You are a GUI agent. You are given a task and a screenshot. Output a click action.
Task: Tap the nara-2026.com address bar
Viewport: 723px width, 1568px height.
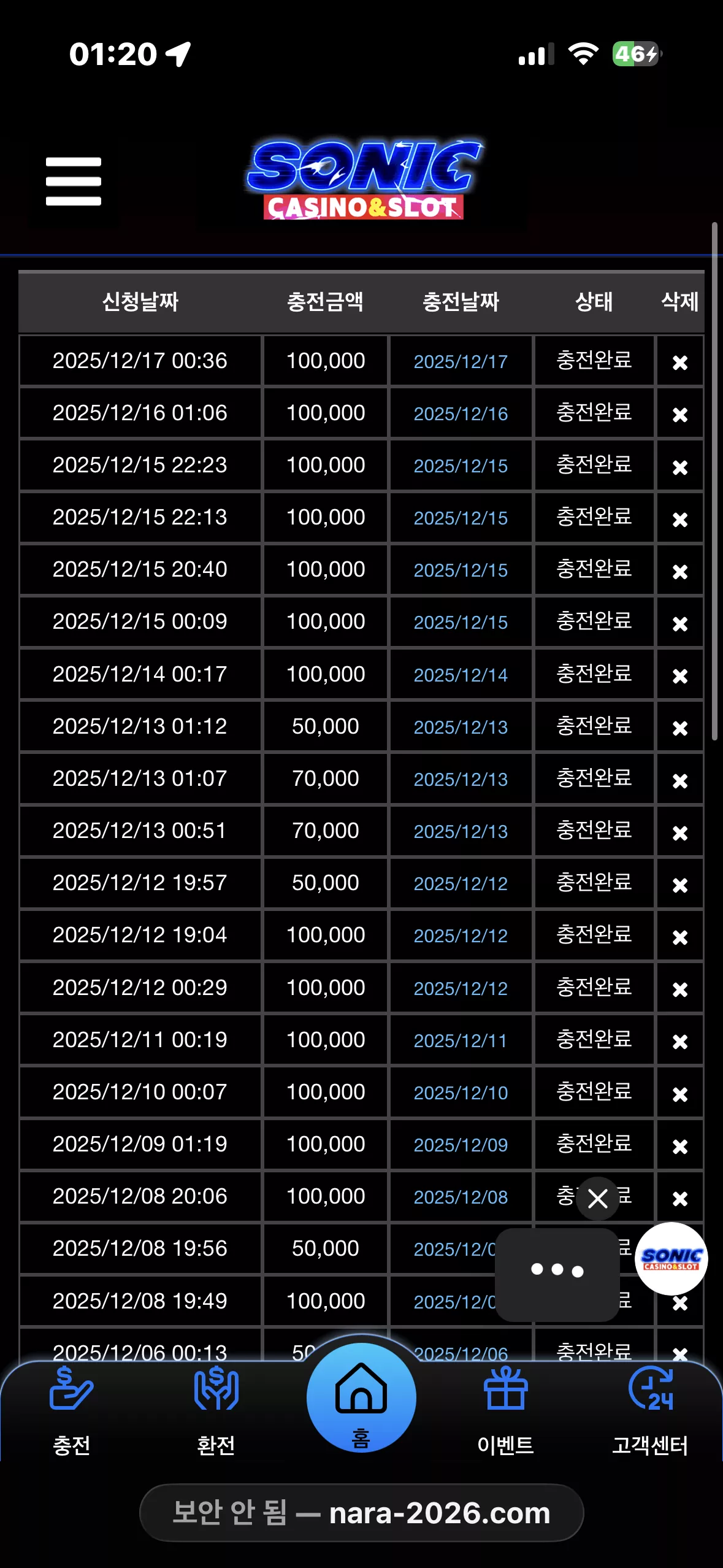coord(361,1513)
